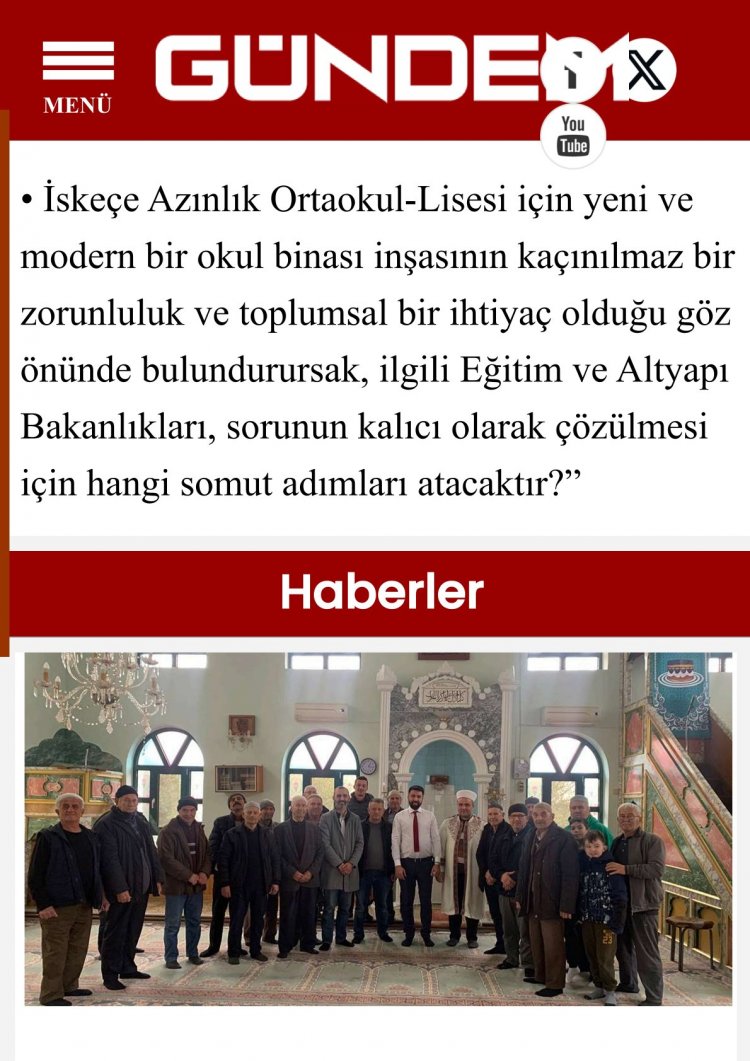Open the MENÜ hamburger drawer
Image resolution: width=750 pixels, height=1061 pixels.
[78, 75]
